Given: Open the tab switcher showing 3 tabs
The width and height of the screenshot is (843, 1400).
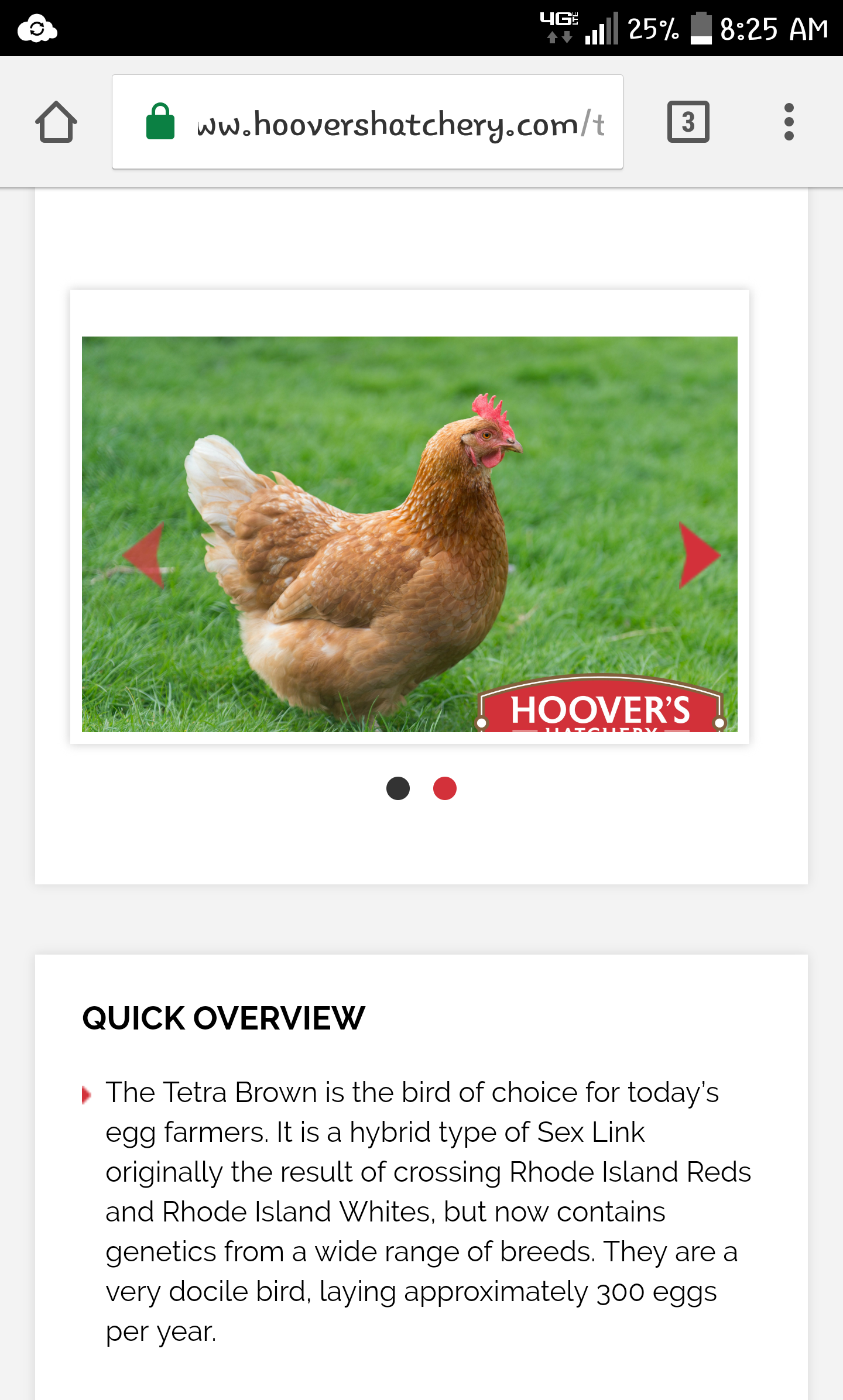Looking at the screenshot, I should (x=688, y=122).
